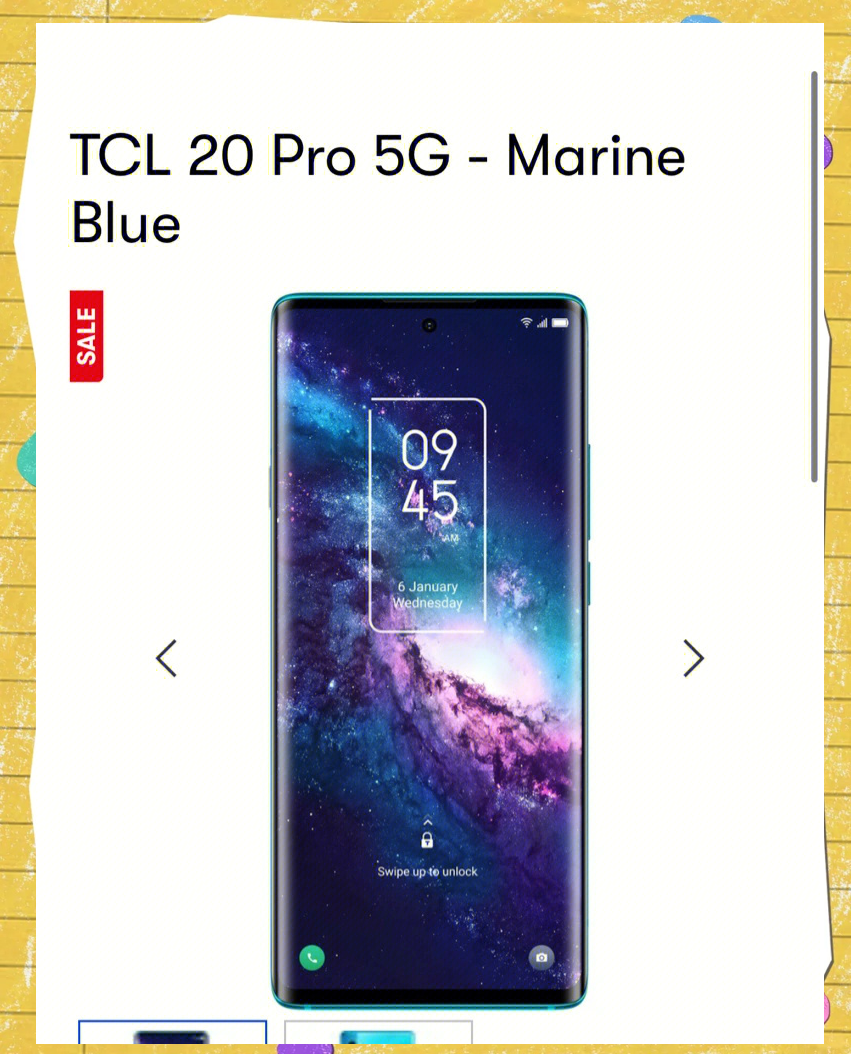The height and width of the screenshot is (1054, 851).
Task: Show the next product image
Action: [693, 658]
